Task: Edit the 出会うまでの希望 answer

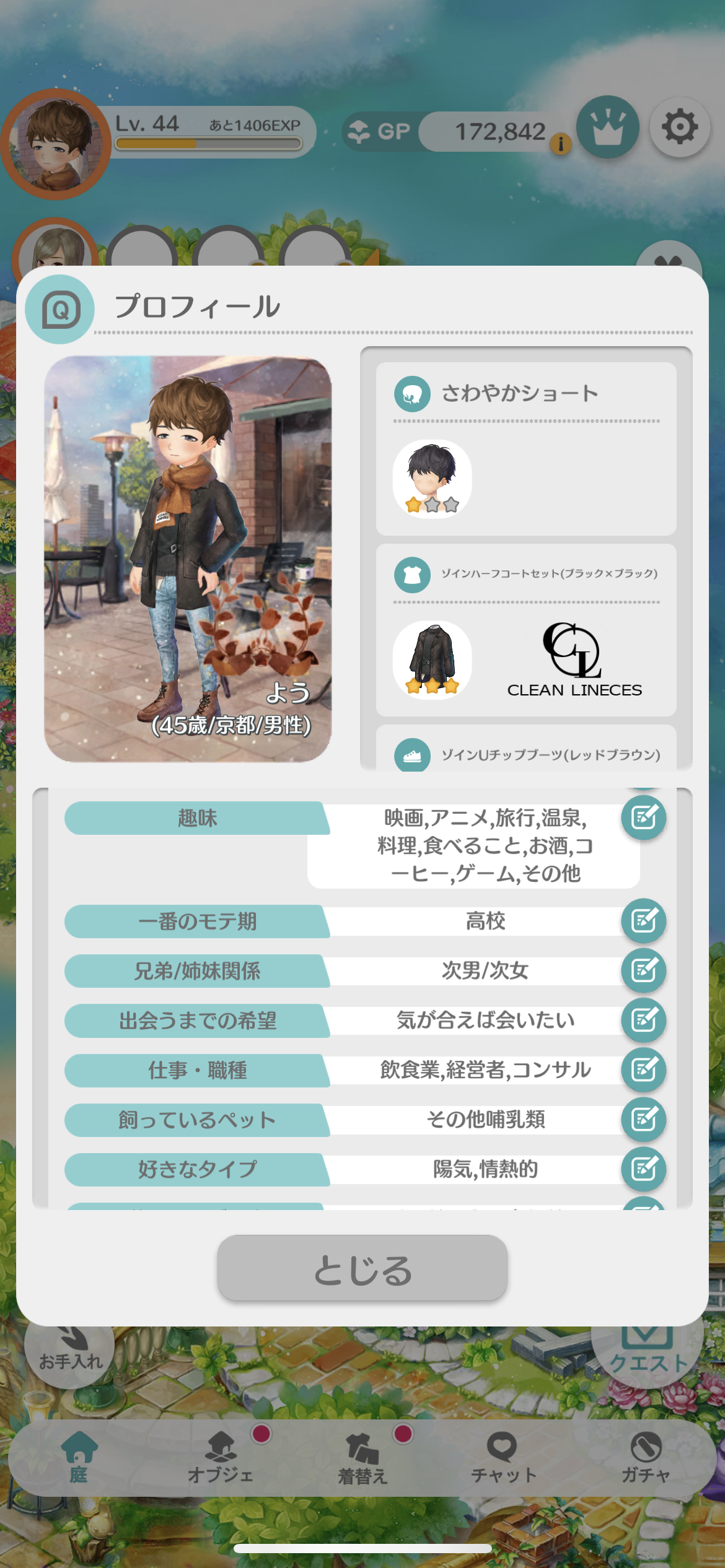Action: click(x=644, y=1020)
